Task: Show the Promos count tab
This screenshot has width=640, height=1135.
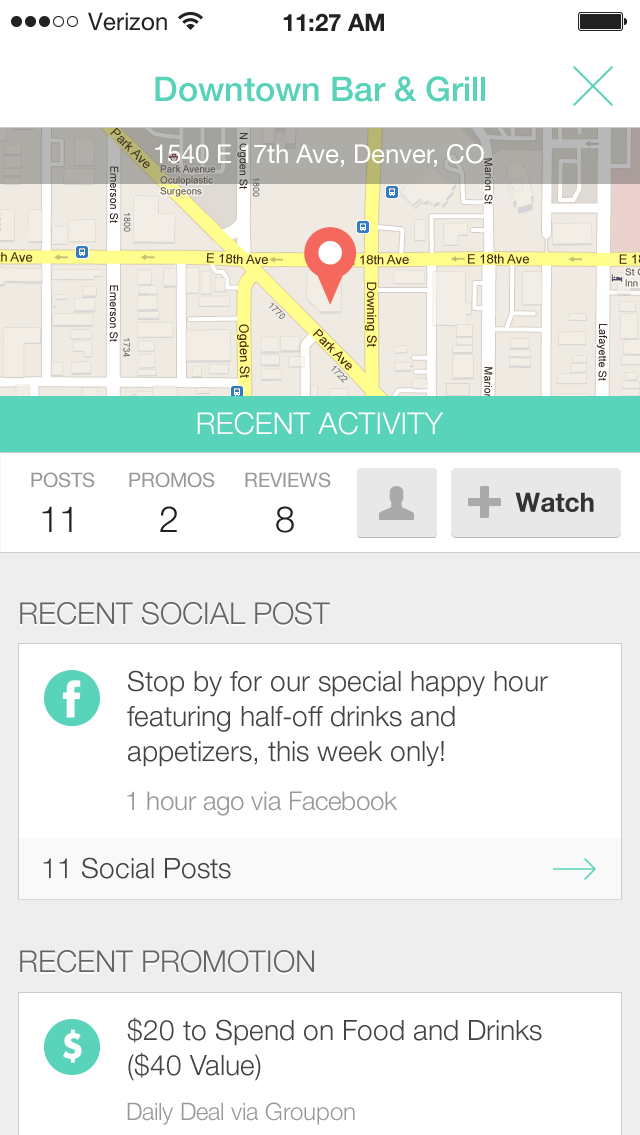Action: click(171, 503)
